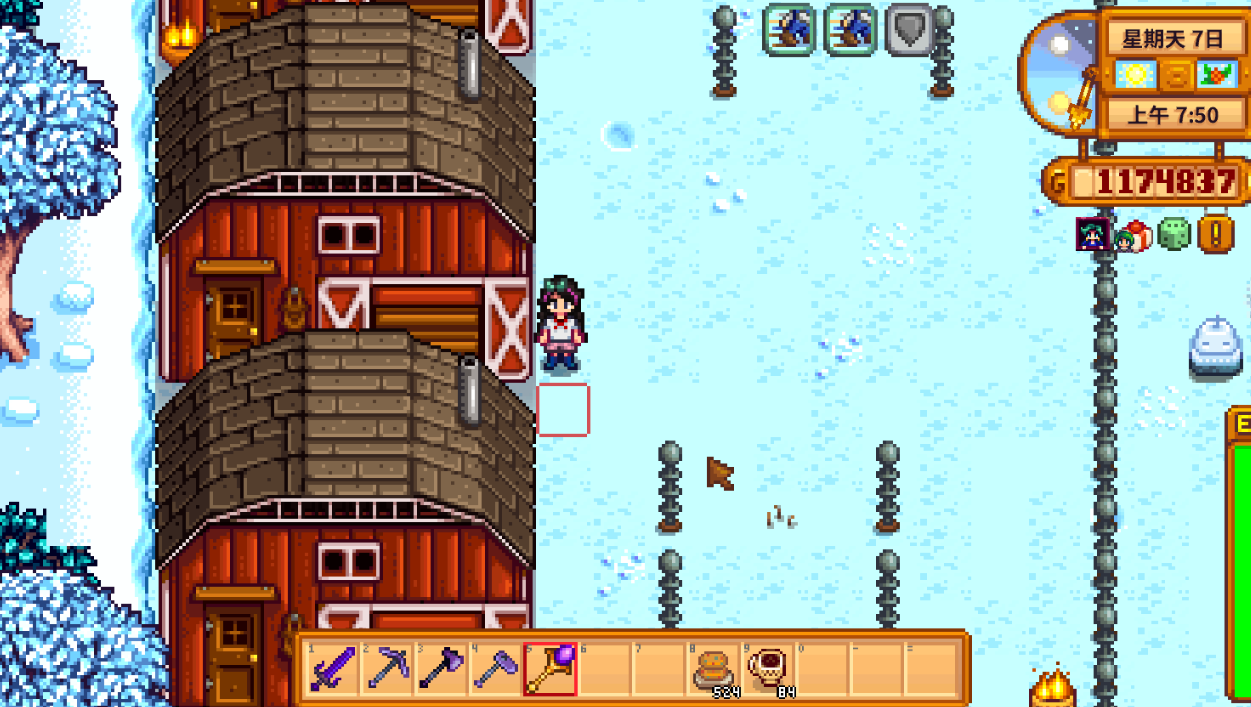Open the journal exclamation icon
The height and width of the screenshot is (707, 1251).
click(1215, 236)
